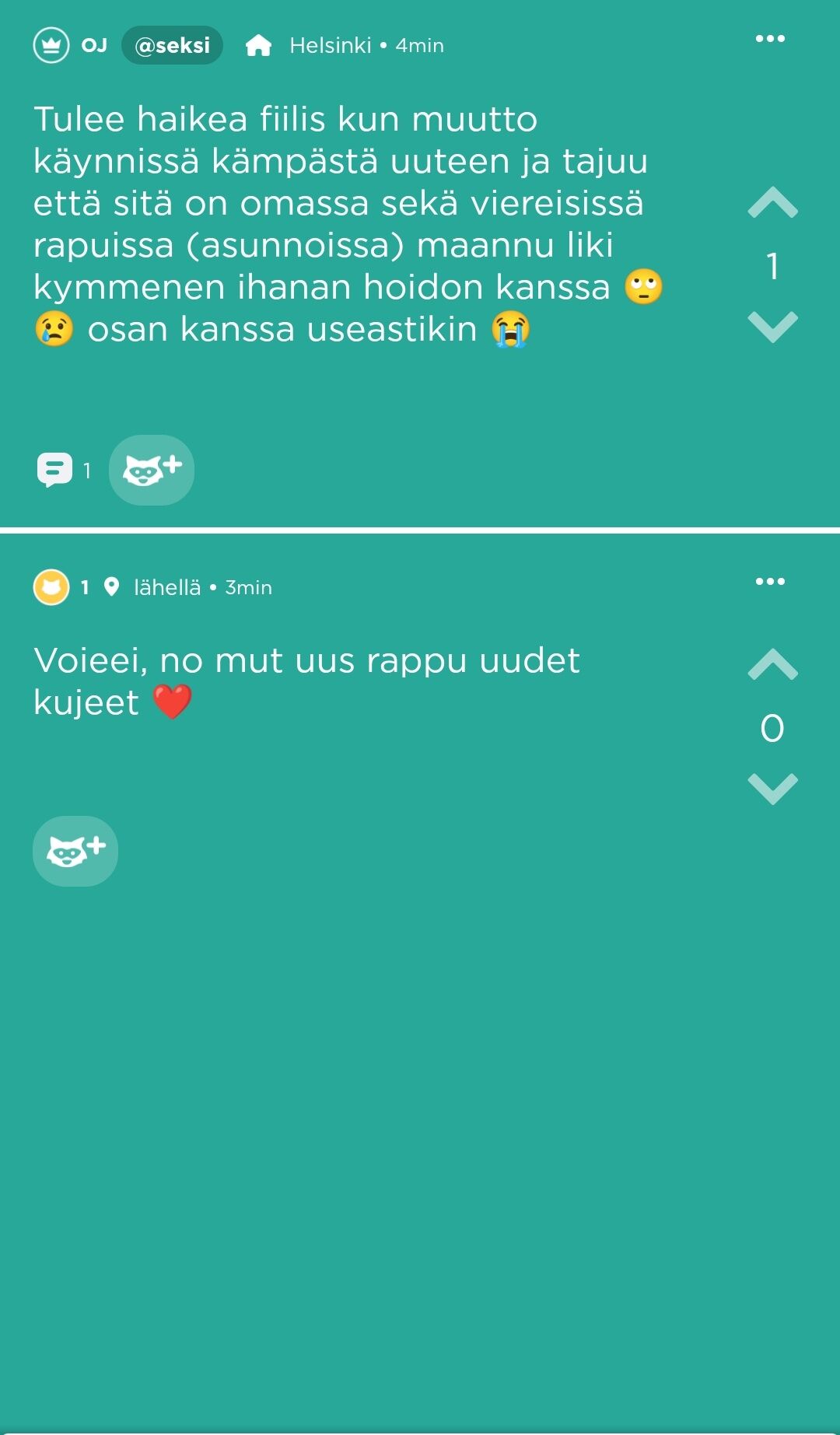Open overflow menu on the lähellä reply

770,581
